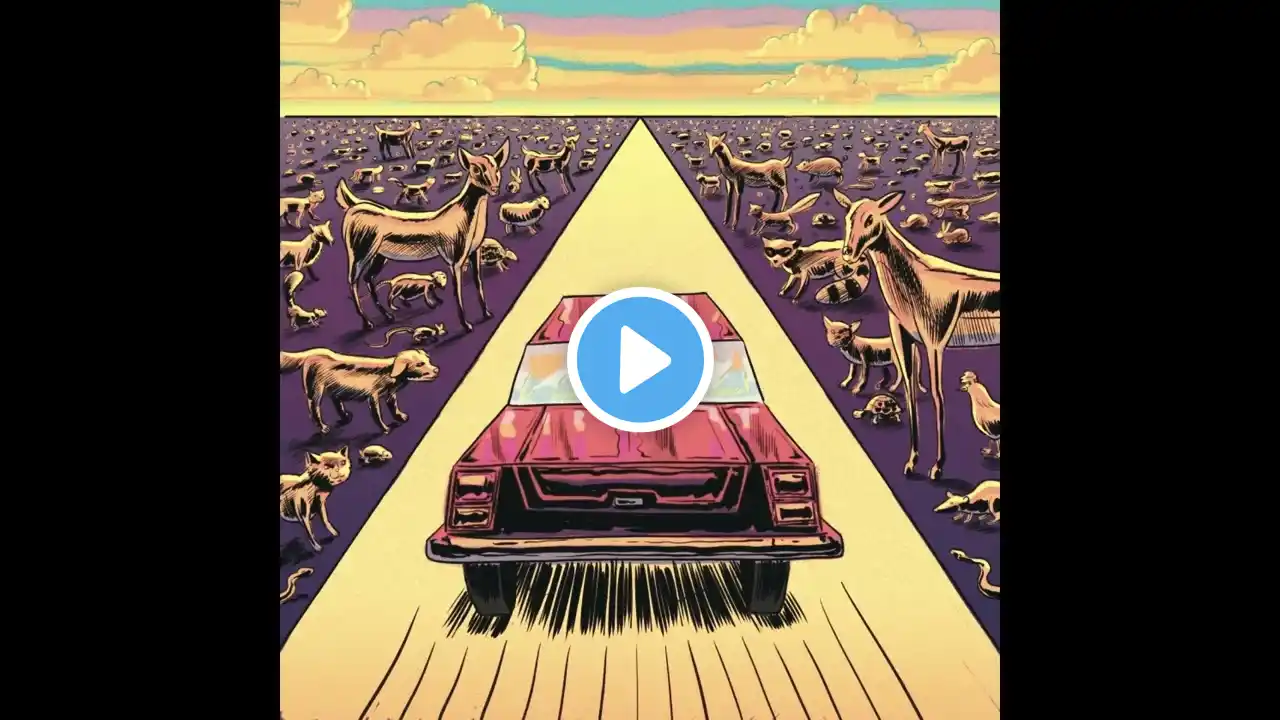Play the video

coord(640,360)
